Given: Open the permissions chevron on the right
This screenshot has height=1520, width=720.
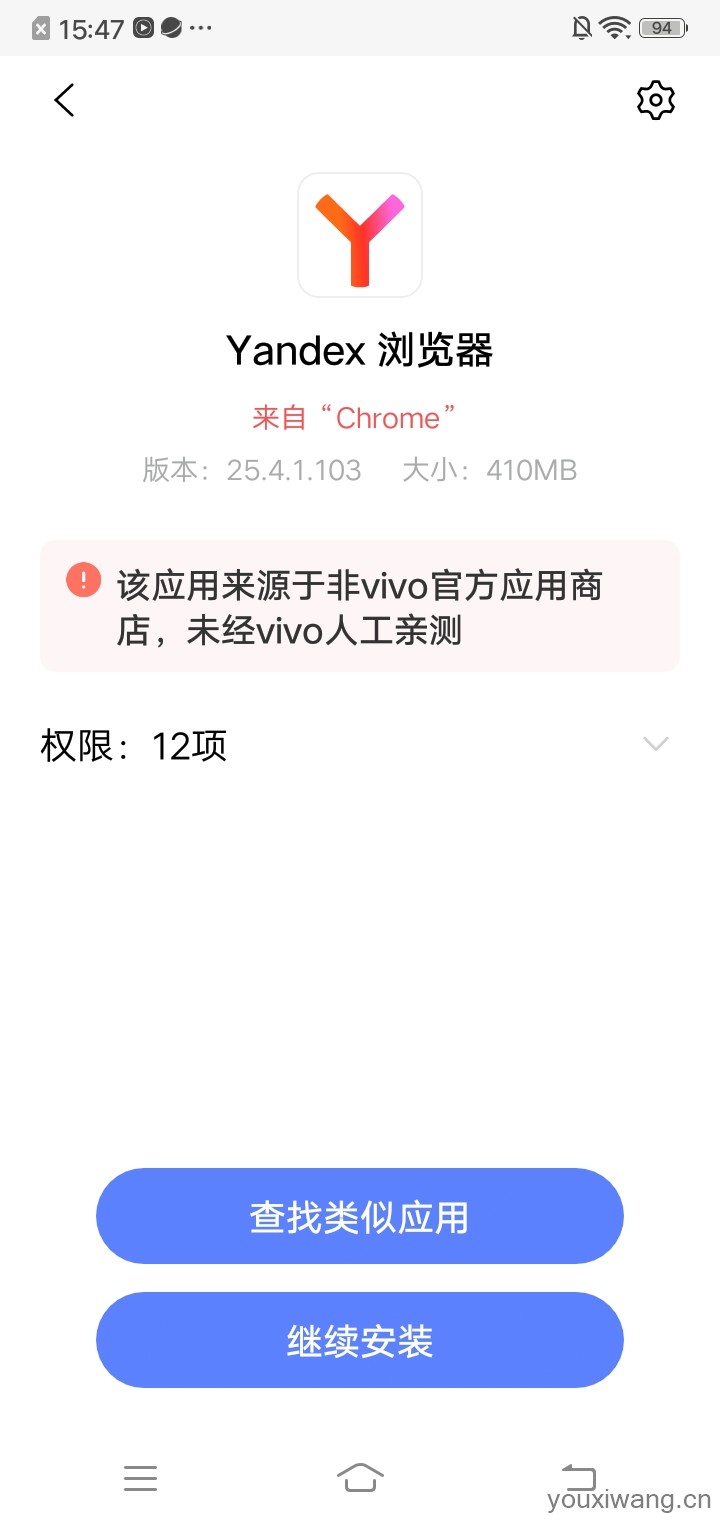Looking at the screenshot, I should [655, 744].
